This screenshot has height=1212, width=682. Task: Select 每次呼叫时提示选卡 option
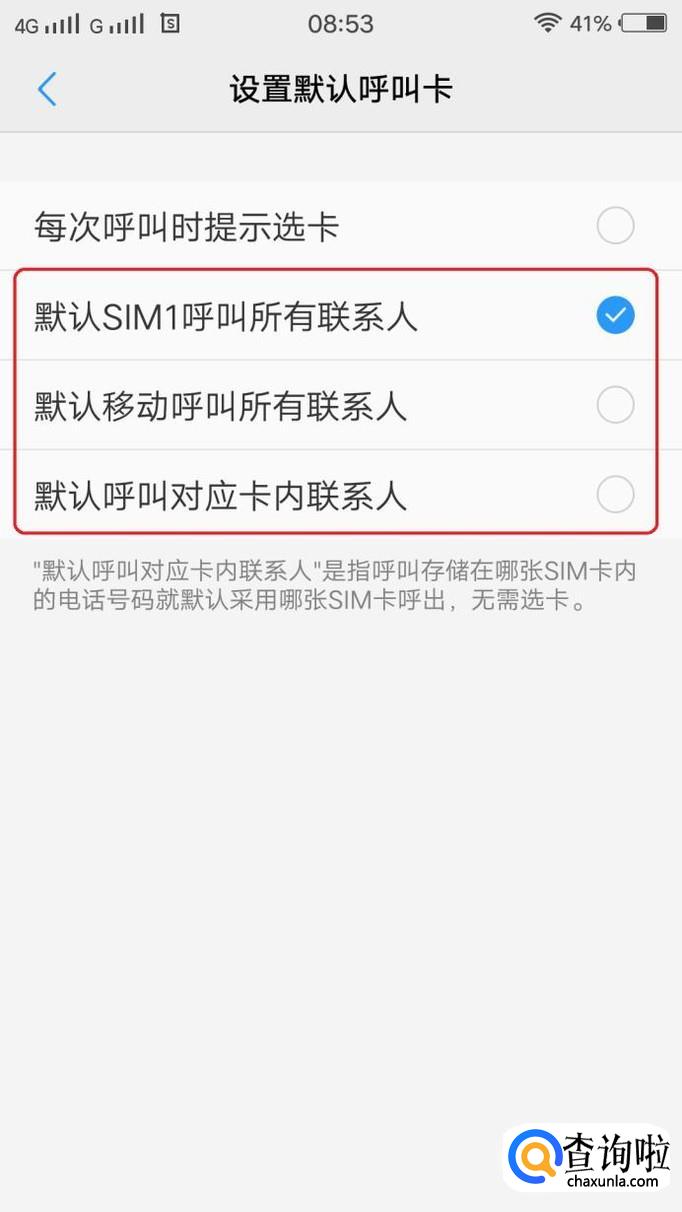(615, 226)
